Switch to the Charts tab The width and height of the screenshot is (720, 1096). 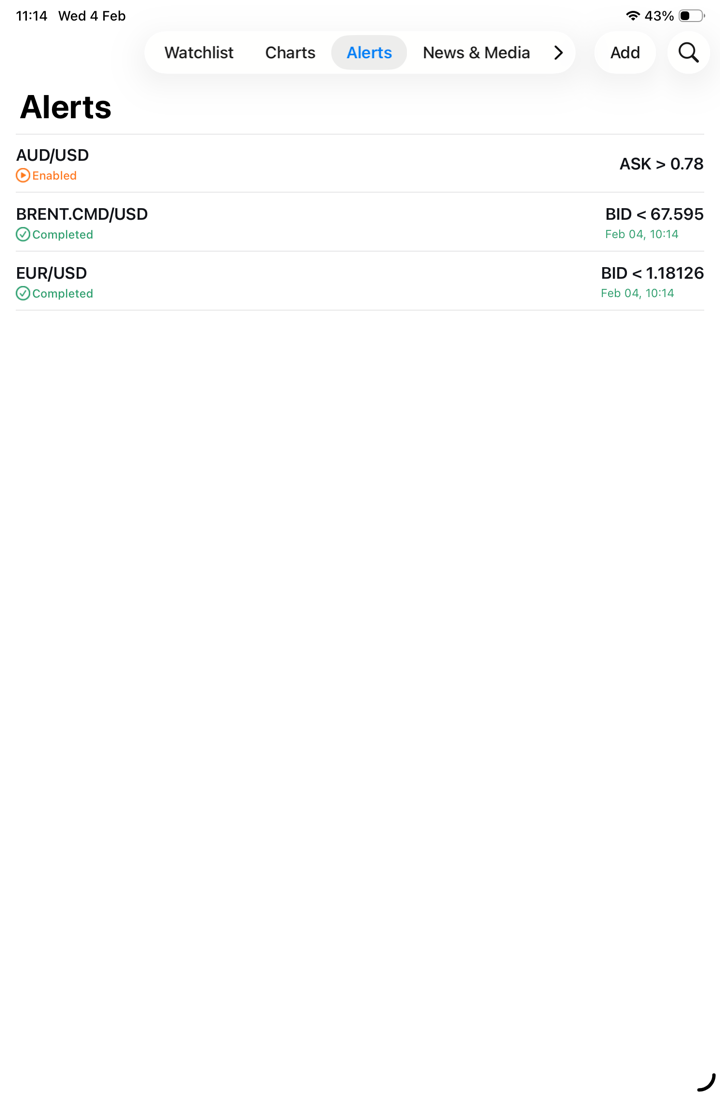[290, 53]
